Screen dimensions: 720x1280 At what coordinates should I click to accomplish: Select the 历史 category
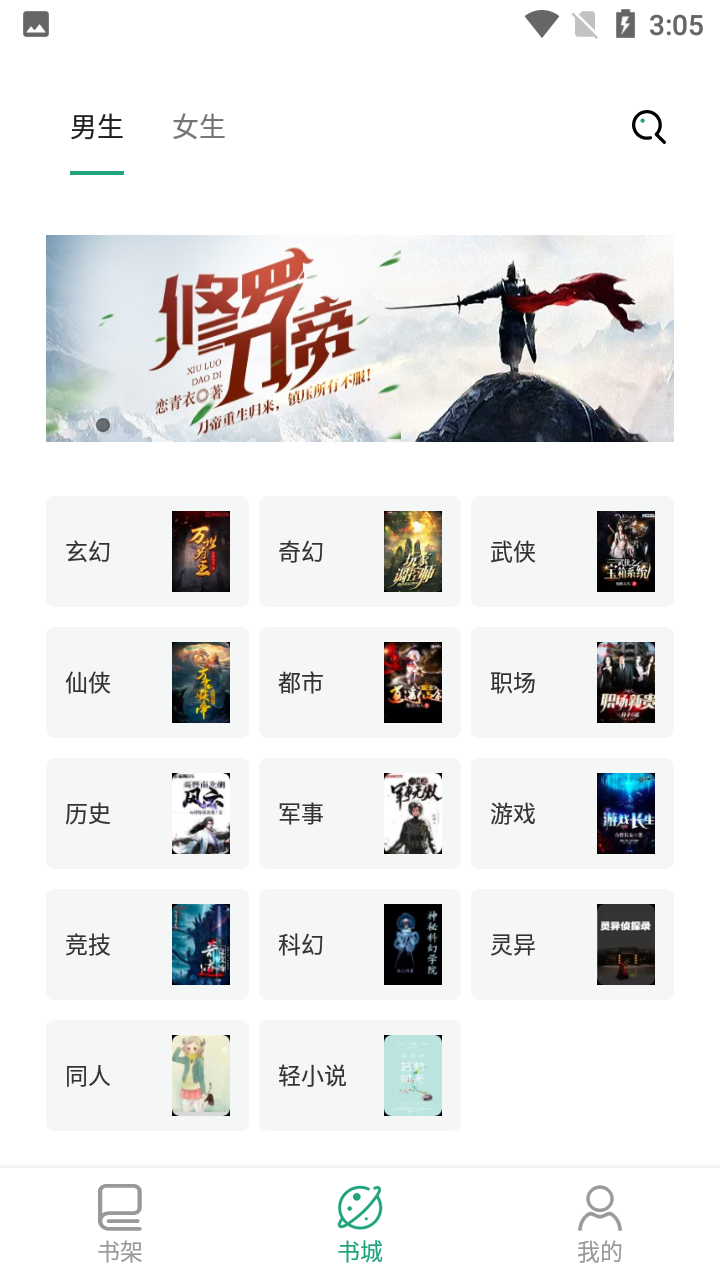[147, 813]
